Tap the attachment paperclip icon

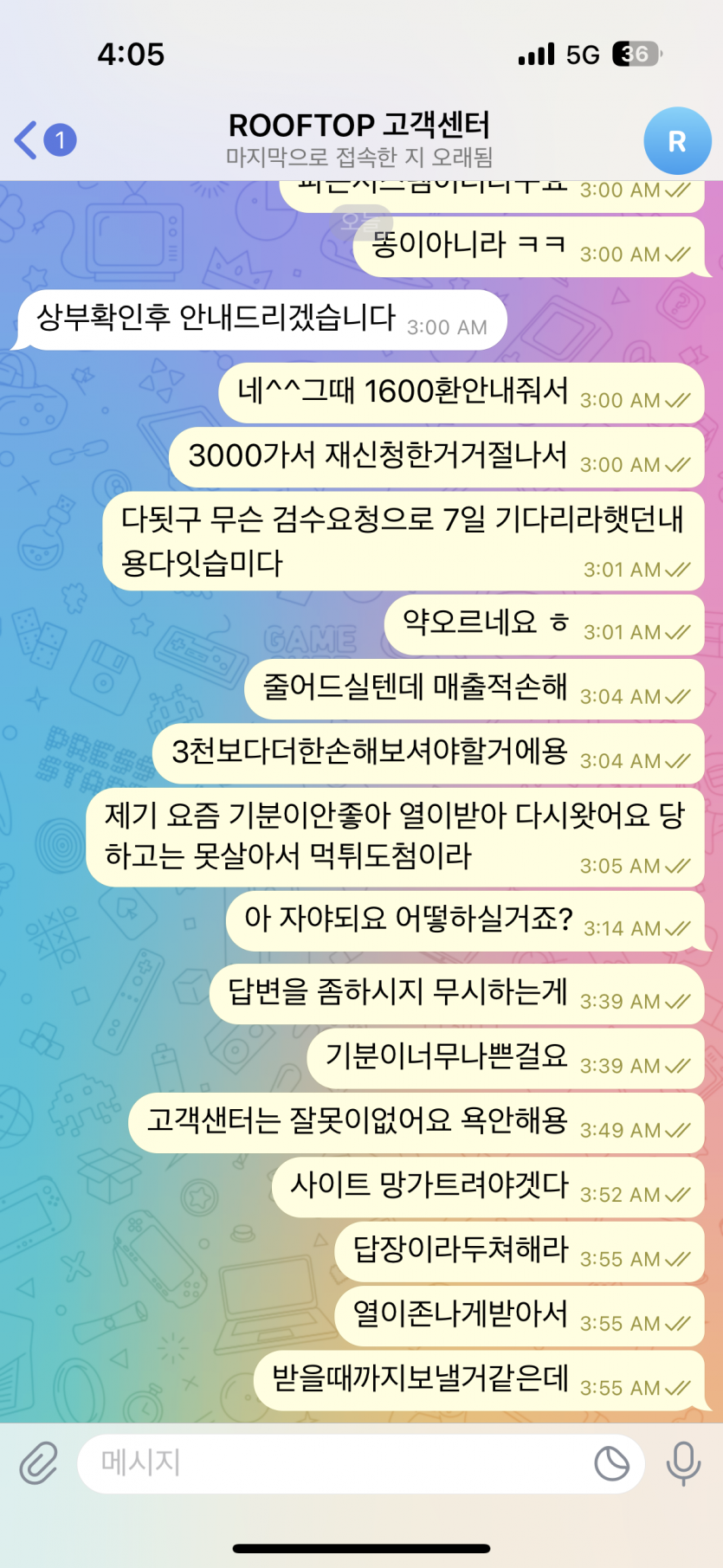click(39, 1462)
